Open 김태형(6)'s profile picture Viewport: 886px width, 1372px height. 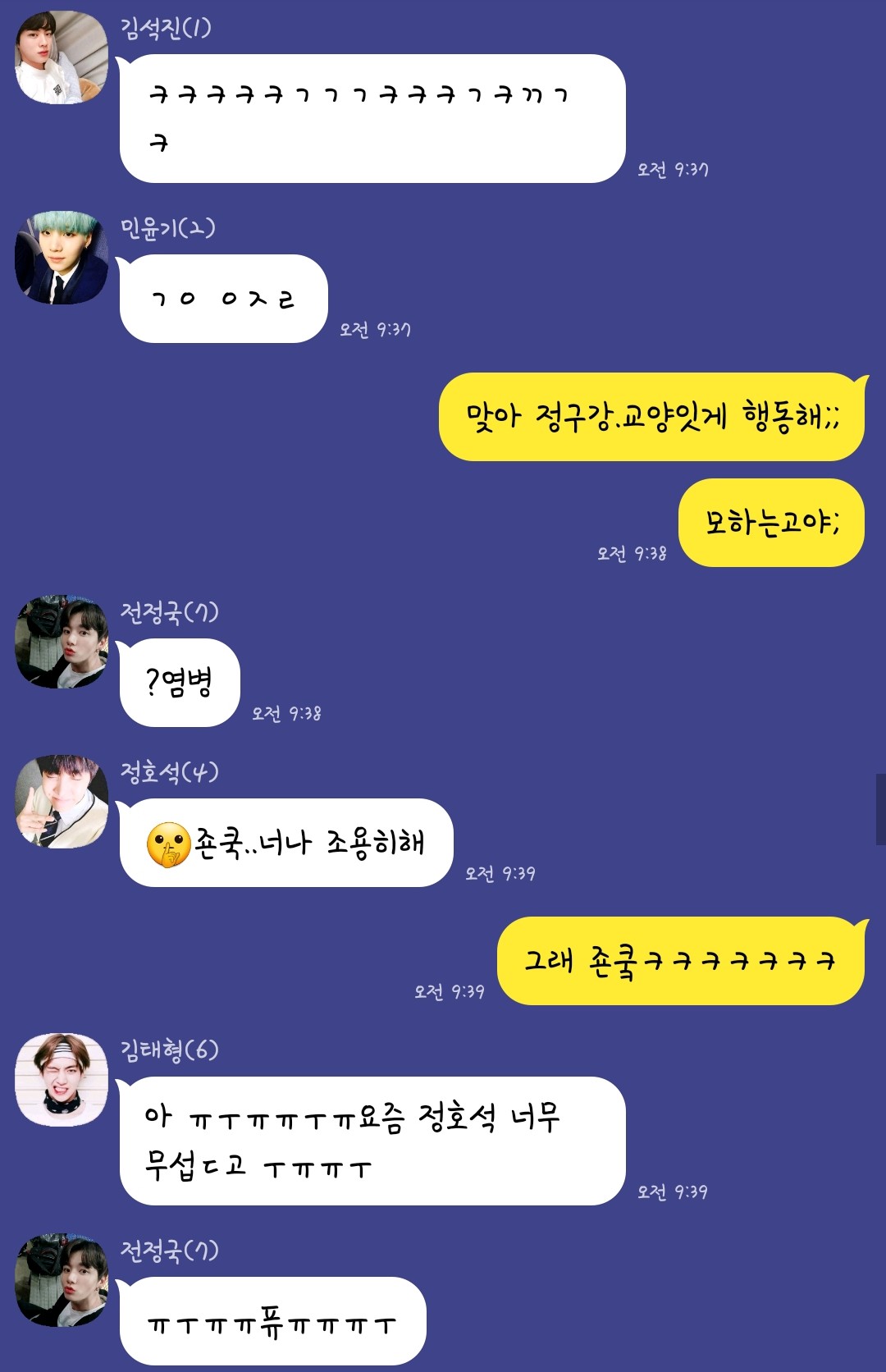(x=62, y=1080)
